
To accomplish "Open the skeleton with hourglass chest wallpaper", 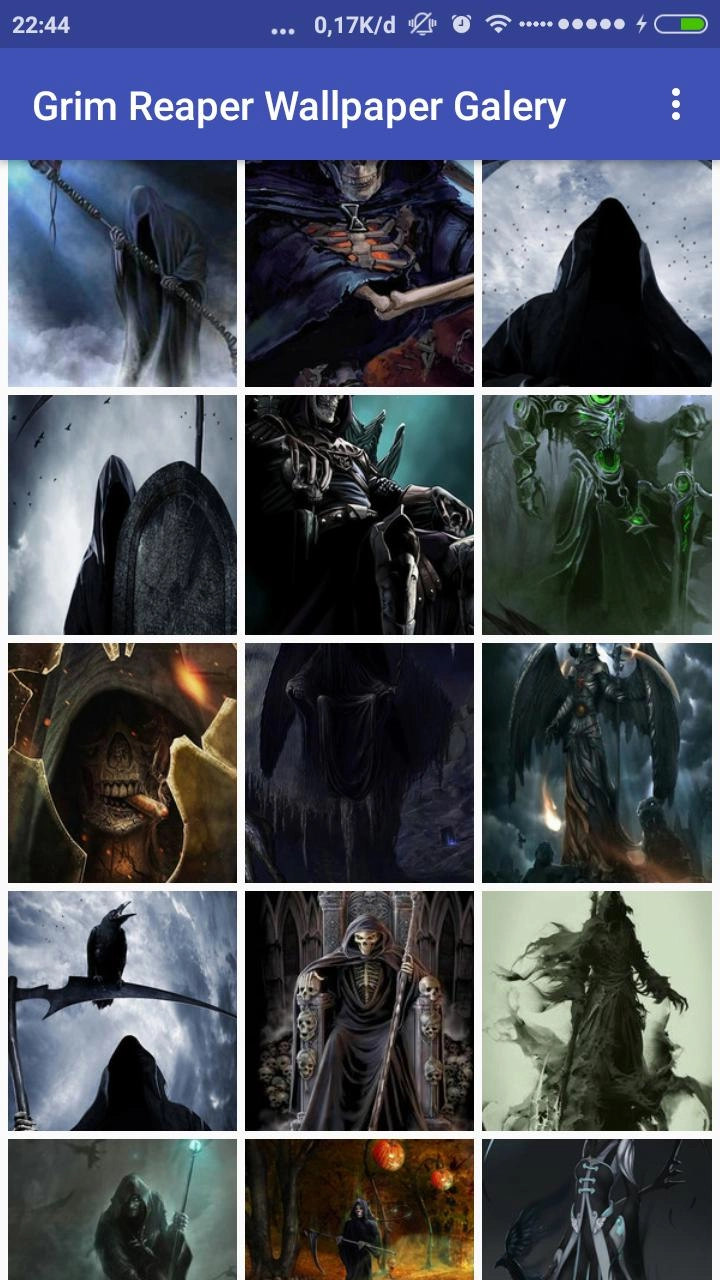I will coord(359,273).
